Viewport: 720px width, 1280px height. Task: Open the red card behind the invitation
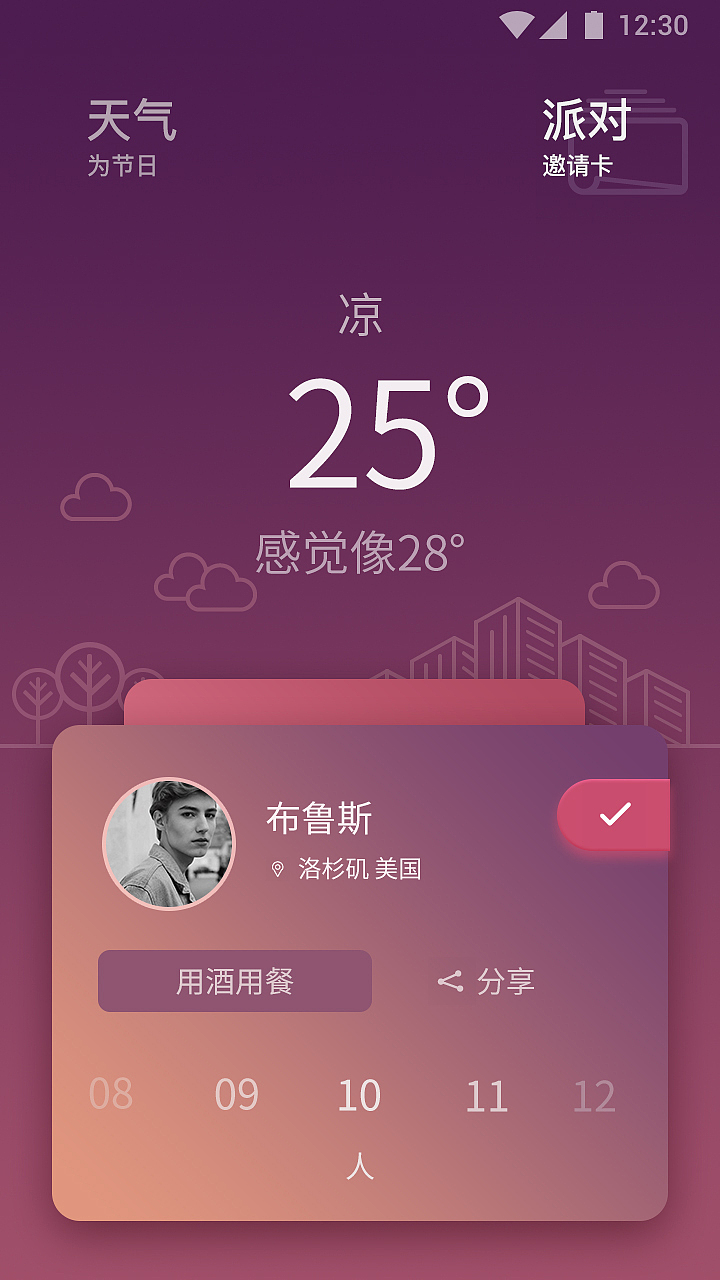(354, 702)
